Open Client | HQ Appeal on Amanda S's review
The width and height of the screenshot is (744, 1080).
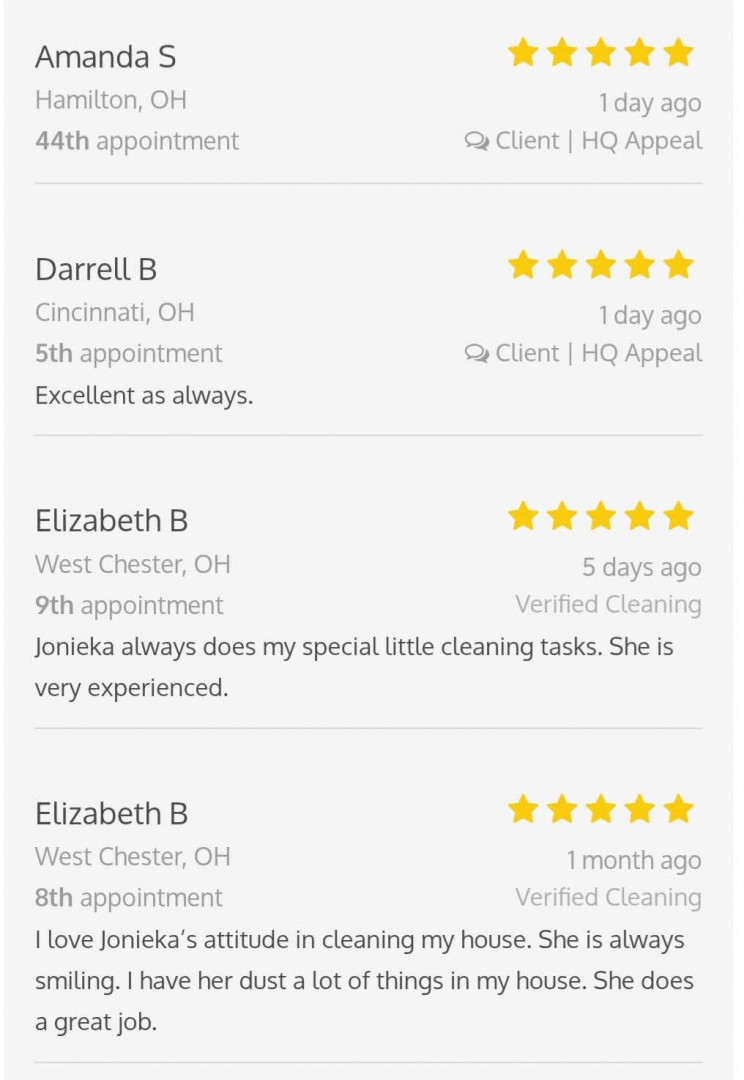584,141
